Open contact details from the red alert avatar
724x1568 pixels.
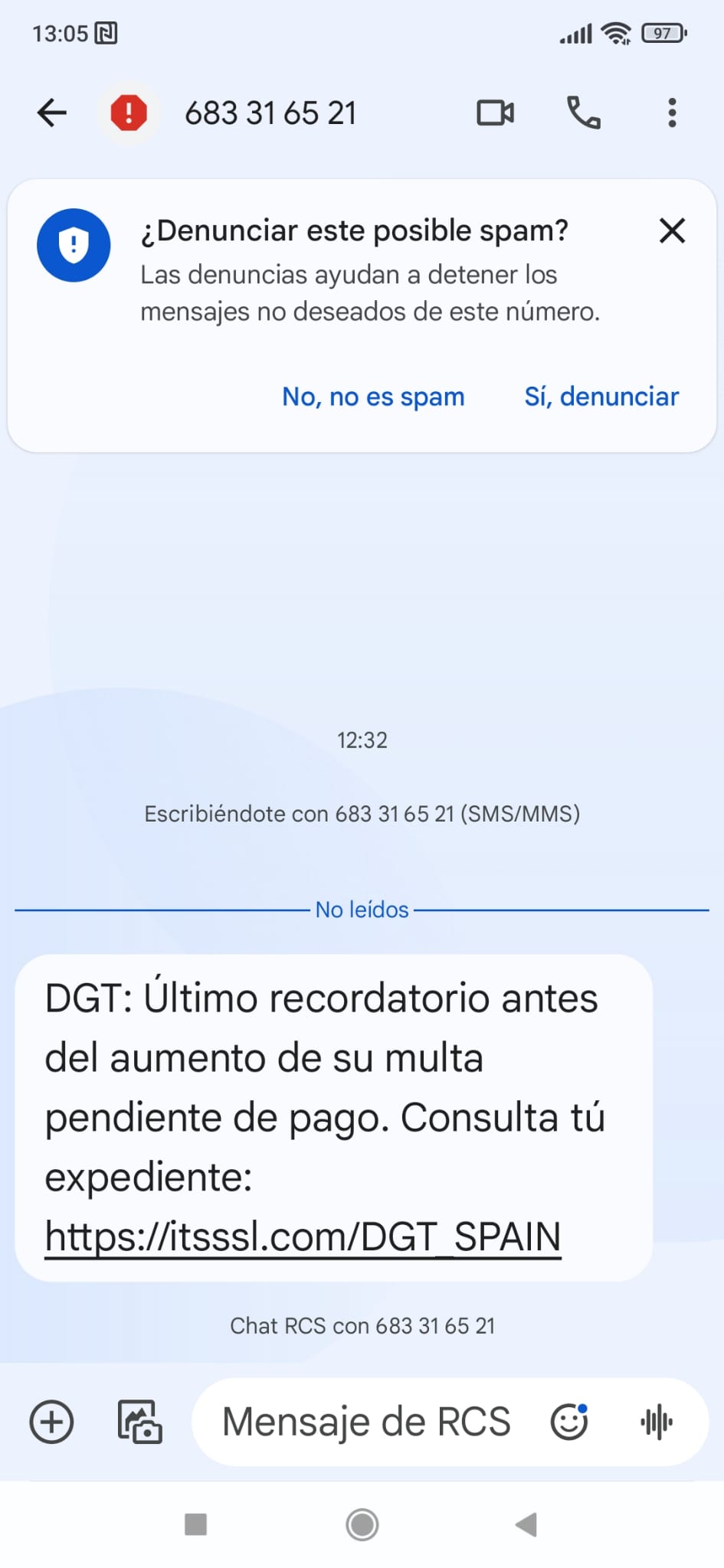[x=129, y=113]
